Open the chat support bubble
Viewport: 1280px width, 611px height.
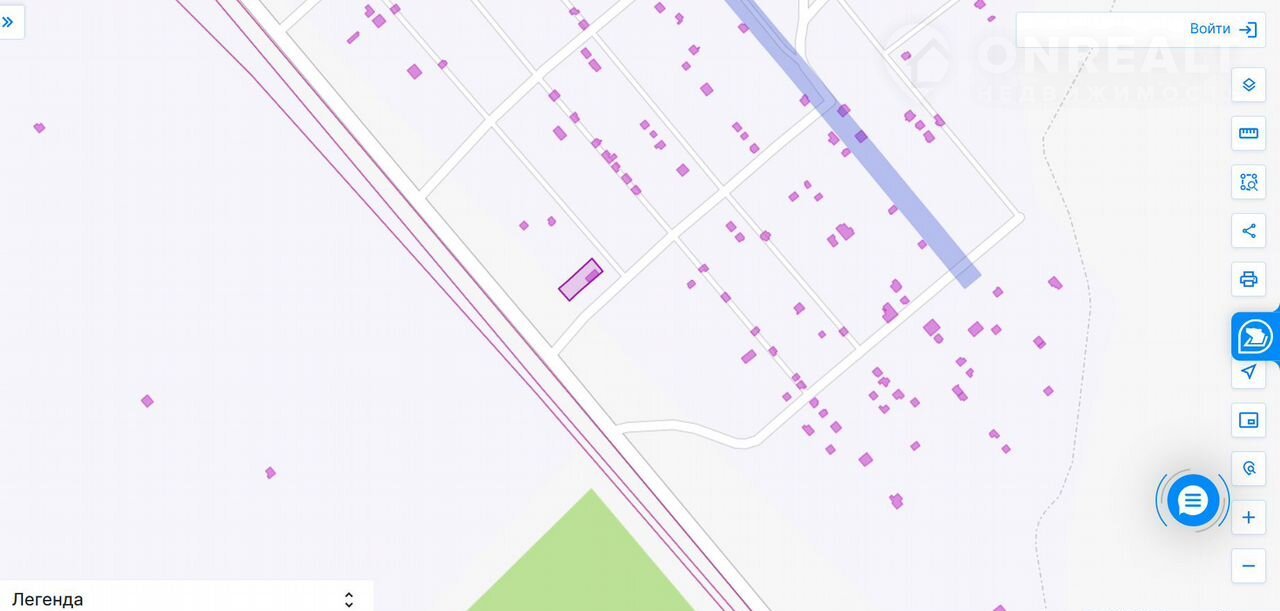1193,500
